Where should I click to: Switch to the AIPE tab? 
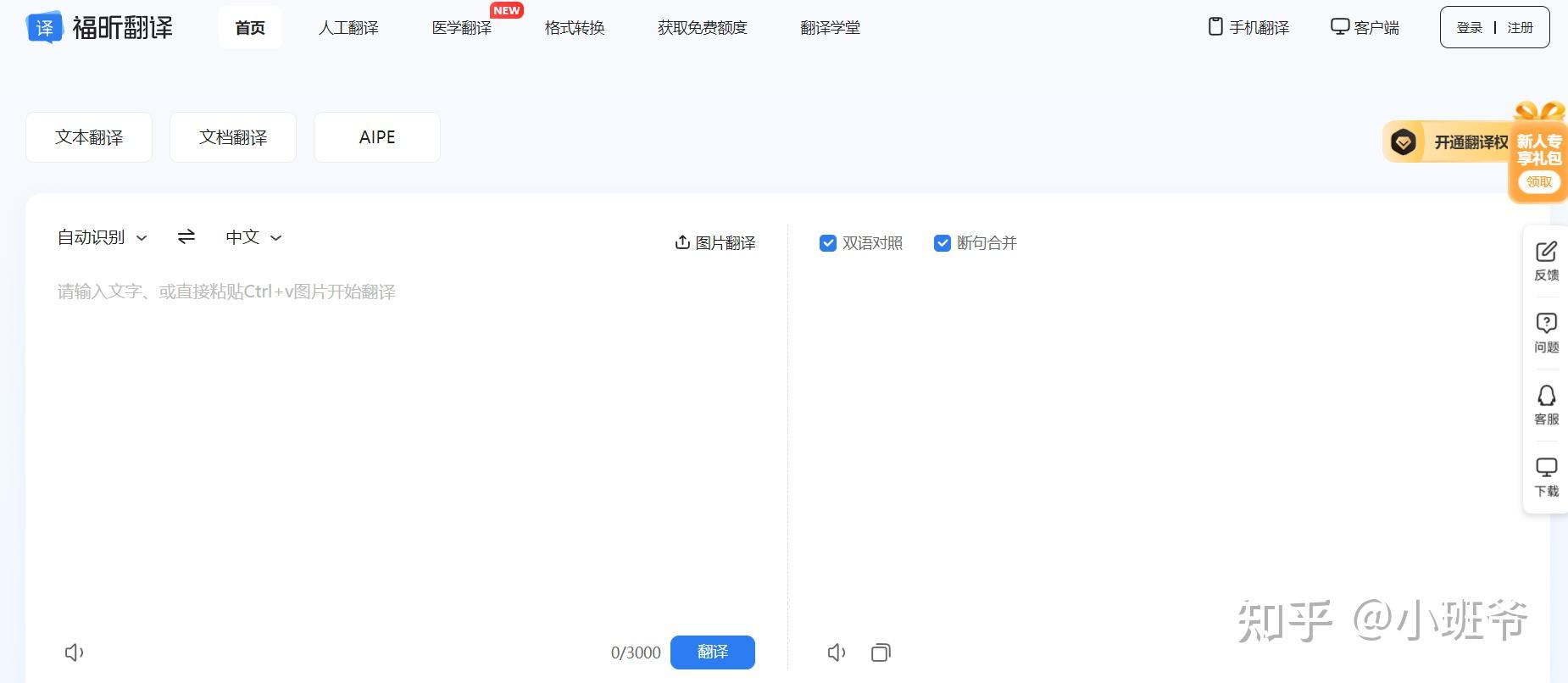point(377,137)
